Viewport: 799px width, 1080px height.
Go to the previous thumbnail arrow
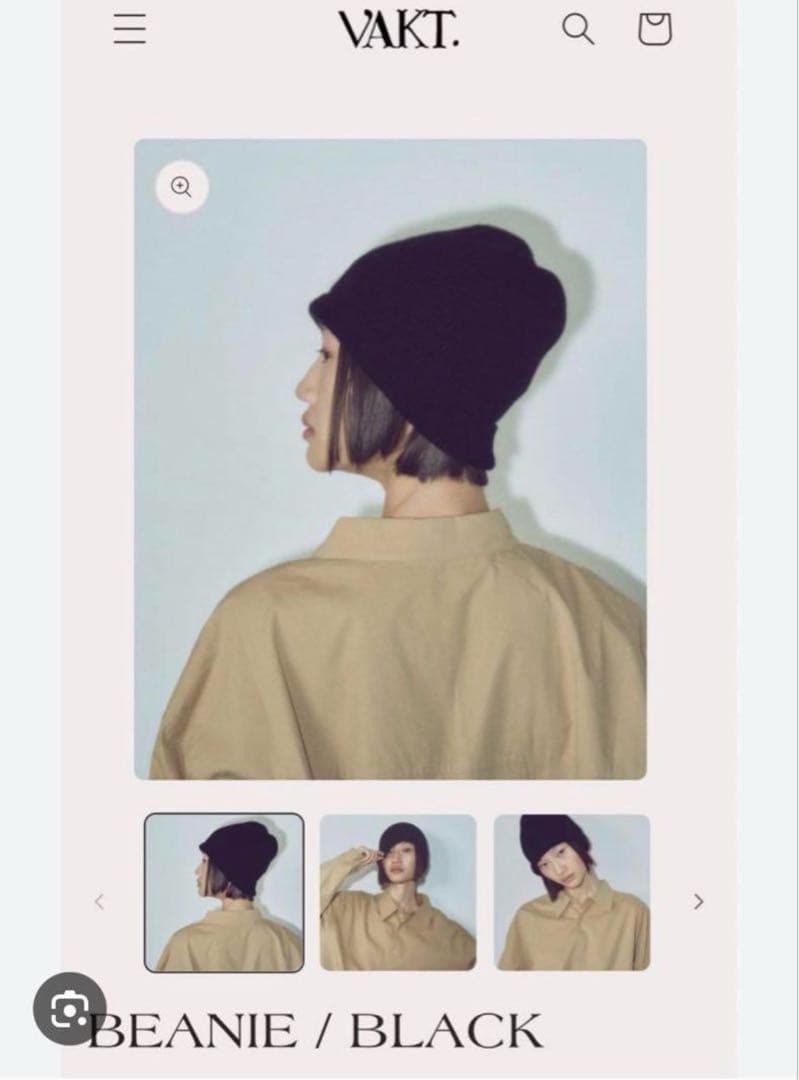click(99, 901)
